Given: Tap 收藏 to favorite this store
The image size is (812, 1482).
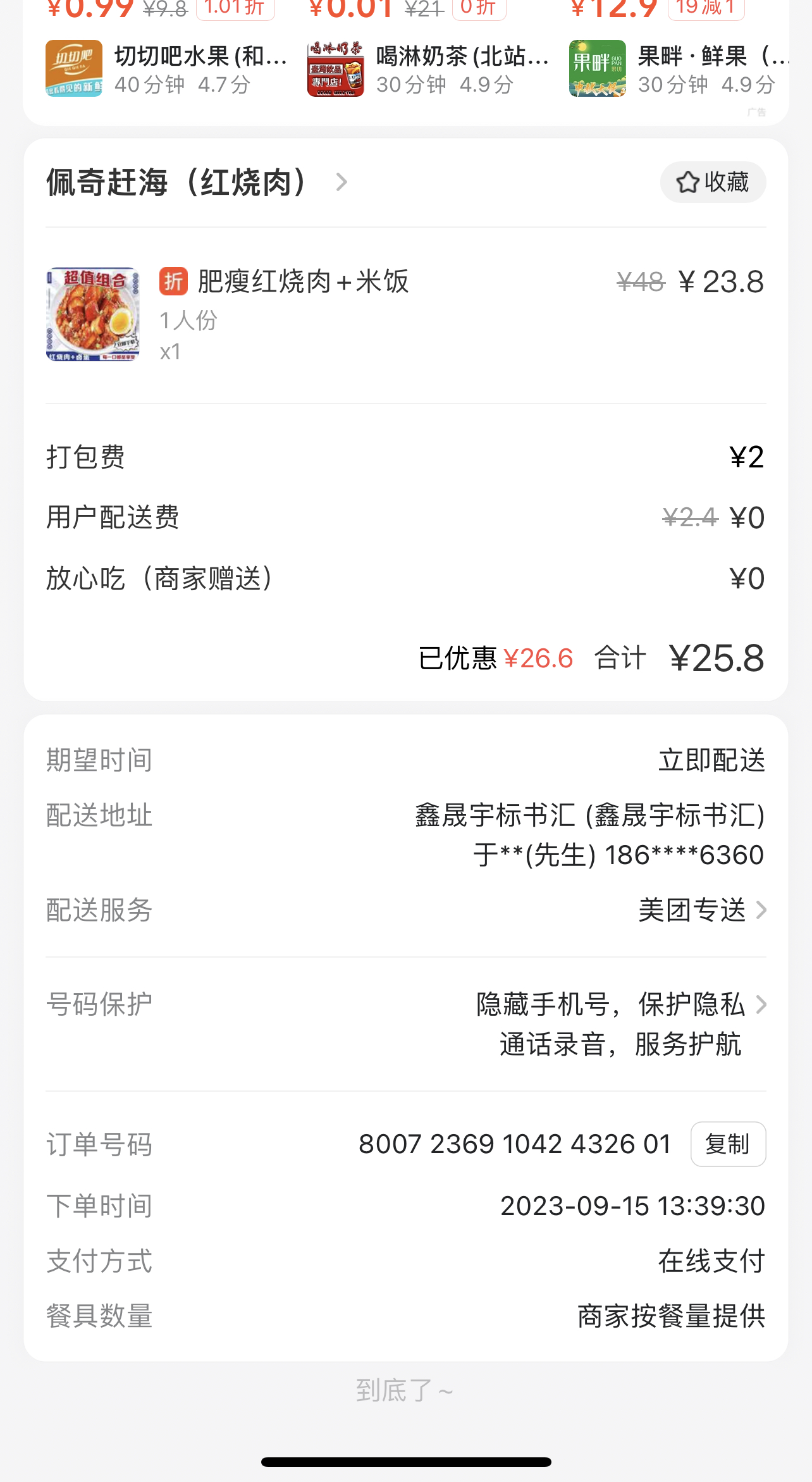Looking at the screenshot, I should tap(713, 183).
